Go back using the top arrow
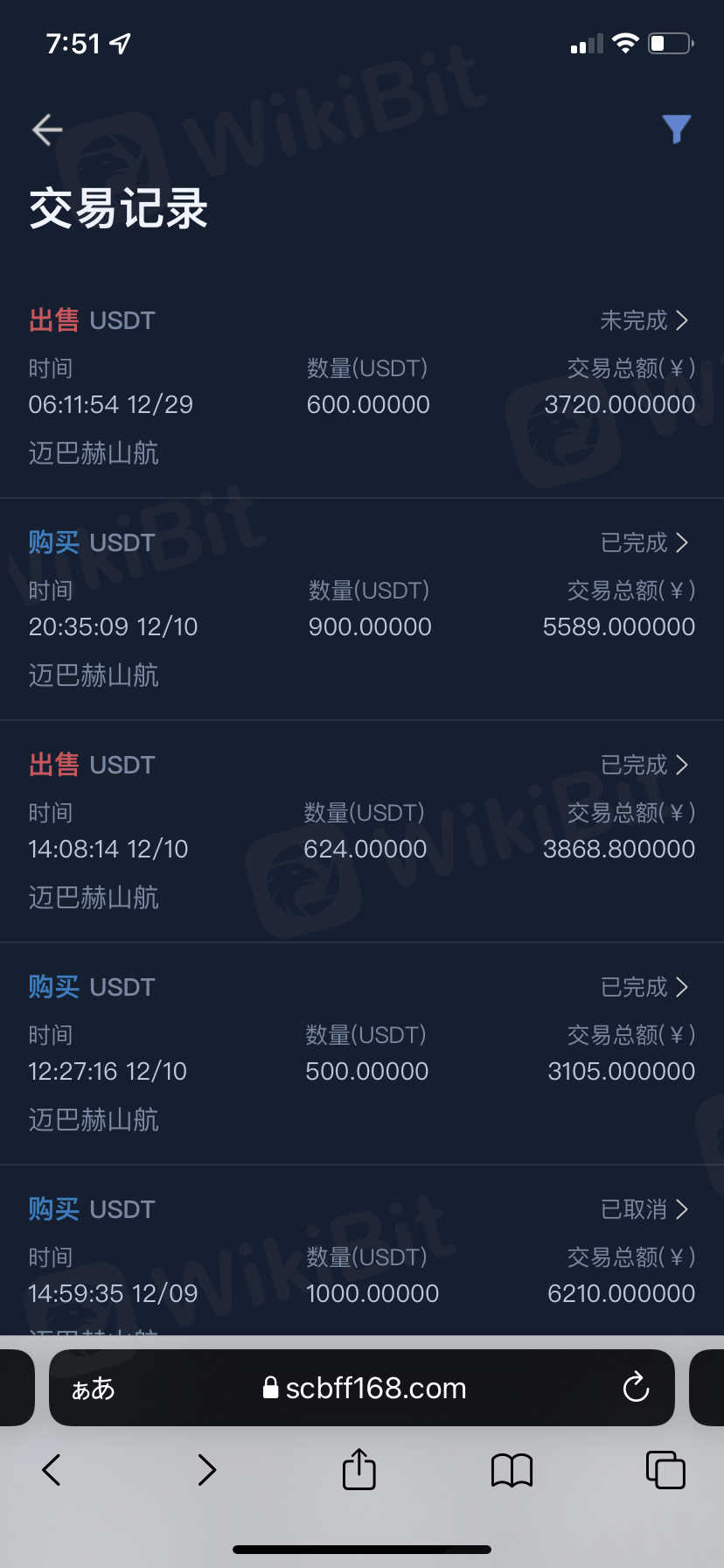 47,130
